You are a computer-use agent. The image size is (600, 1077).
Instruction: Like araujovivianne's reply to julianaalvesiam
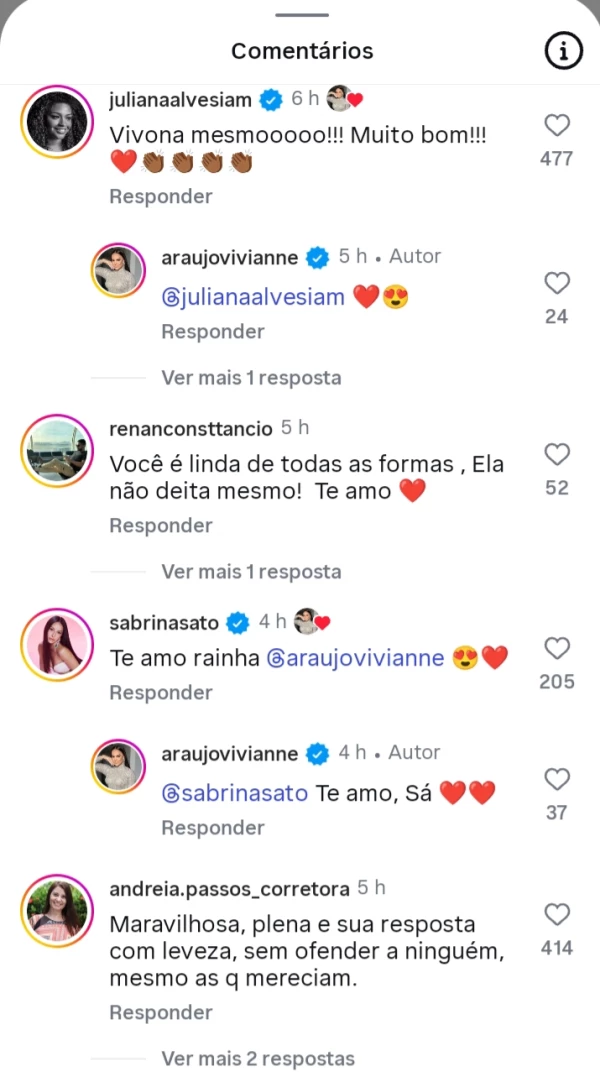click(557, 284)
